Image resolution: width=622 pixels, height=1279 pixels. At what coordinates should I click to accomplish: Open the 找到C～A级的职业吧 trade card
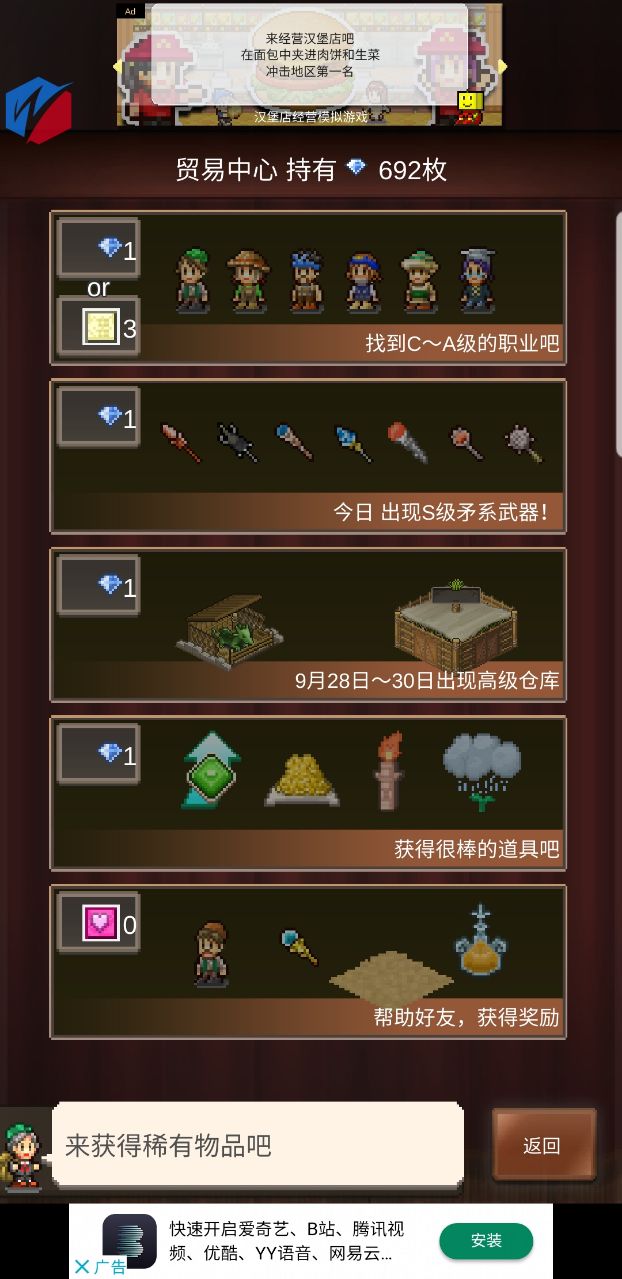coord(308,288)
